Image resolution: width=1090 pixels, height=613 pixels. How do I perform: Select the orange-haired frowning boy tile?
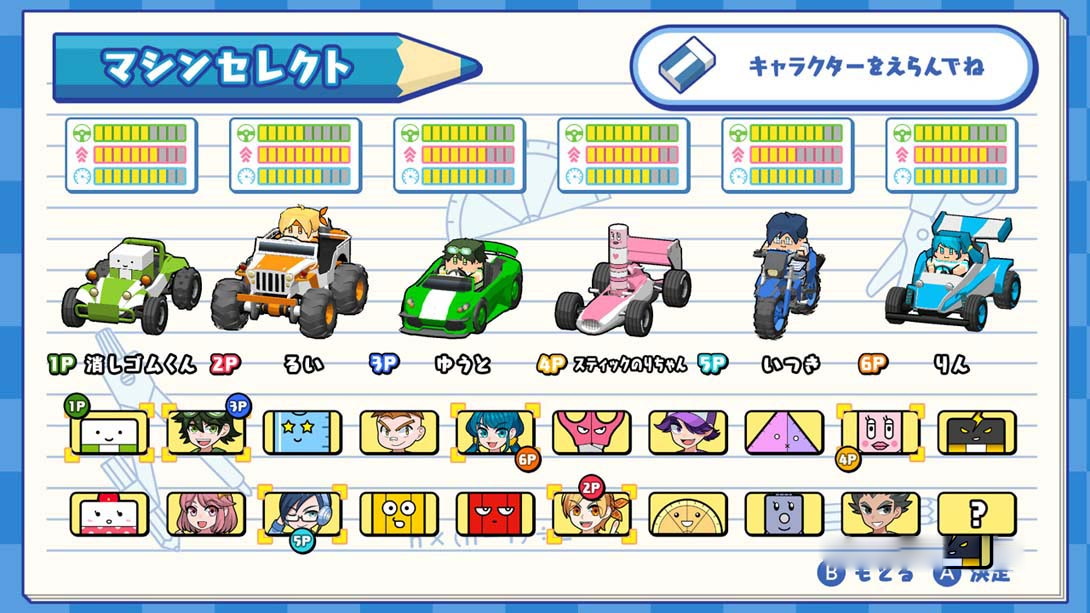(399, 433)
